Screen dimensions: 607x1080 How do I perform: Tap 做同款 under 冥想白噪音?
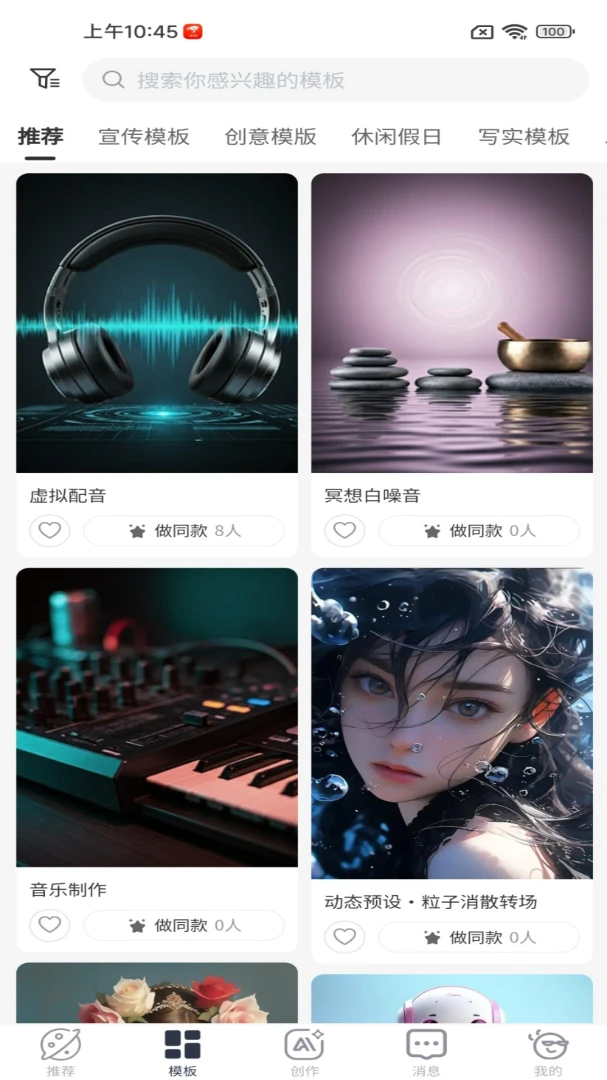coord(479,531)
